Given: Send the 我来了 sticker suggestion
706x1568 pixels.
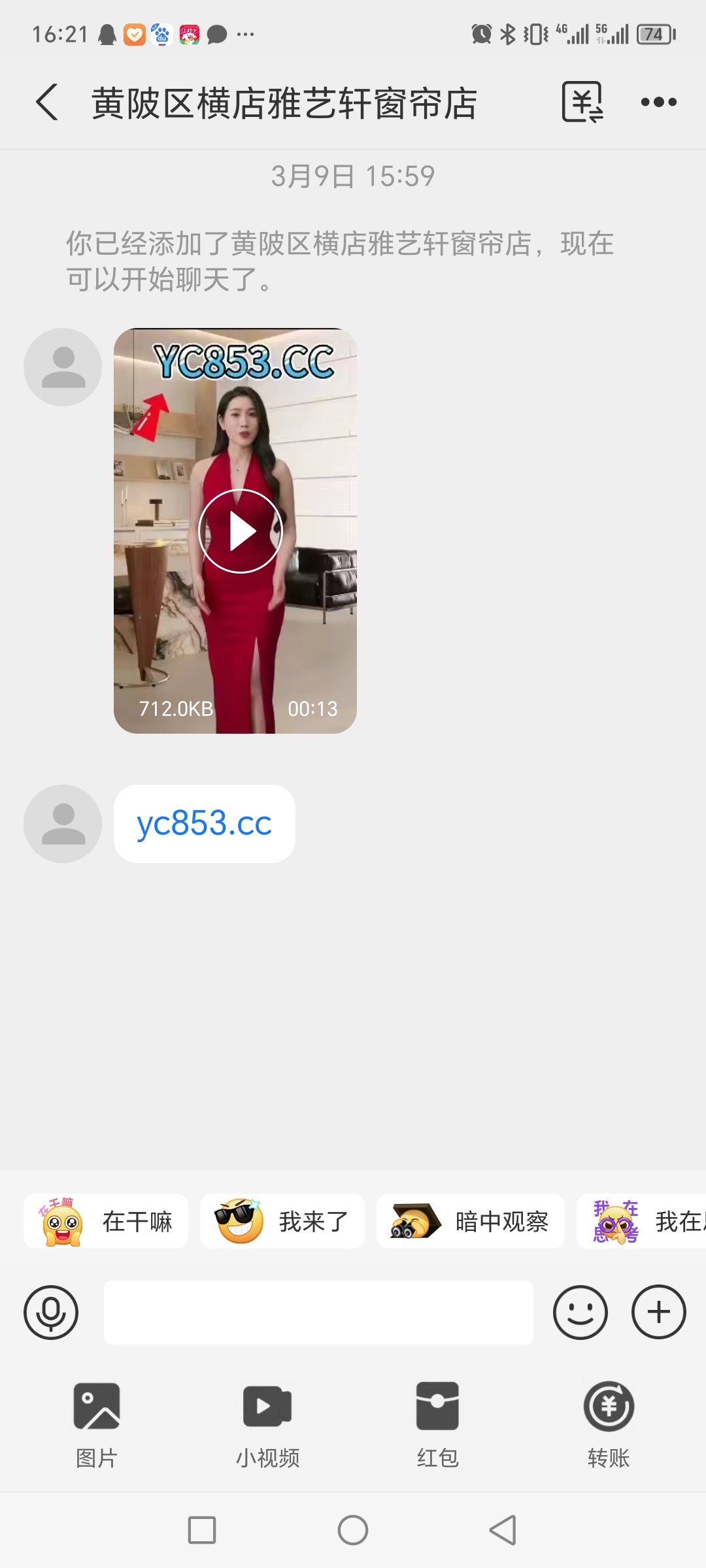Looking at the screenshot, I should click(x=282, y=1221).
